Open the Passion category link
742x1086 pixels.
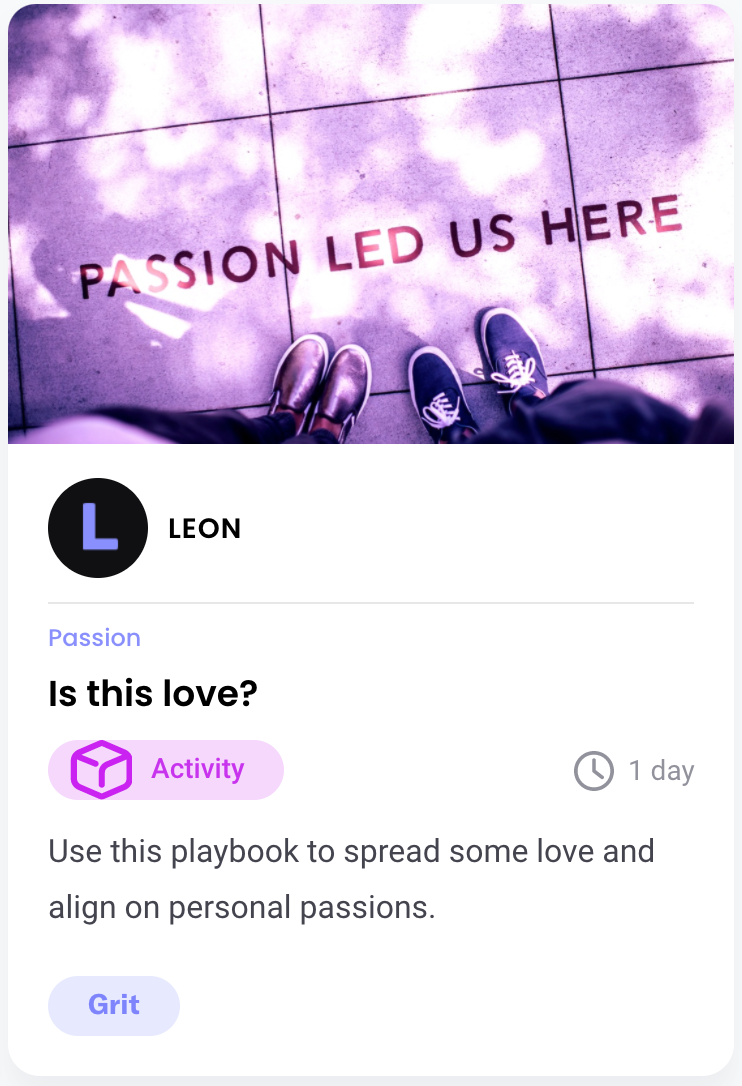coord(94,638)
